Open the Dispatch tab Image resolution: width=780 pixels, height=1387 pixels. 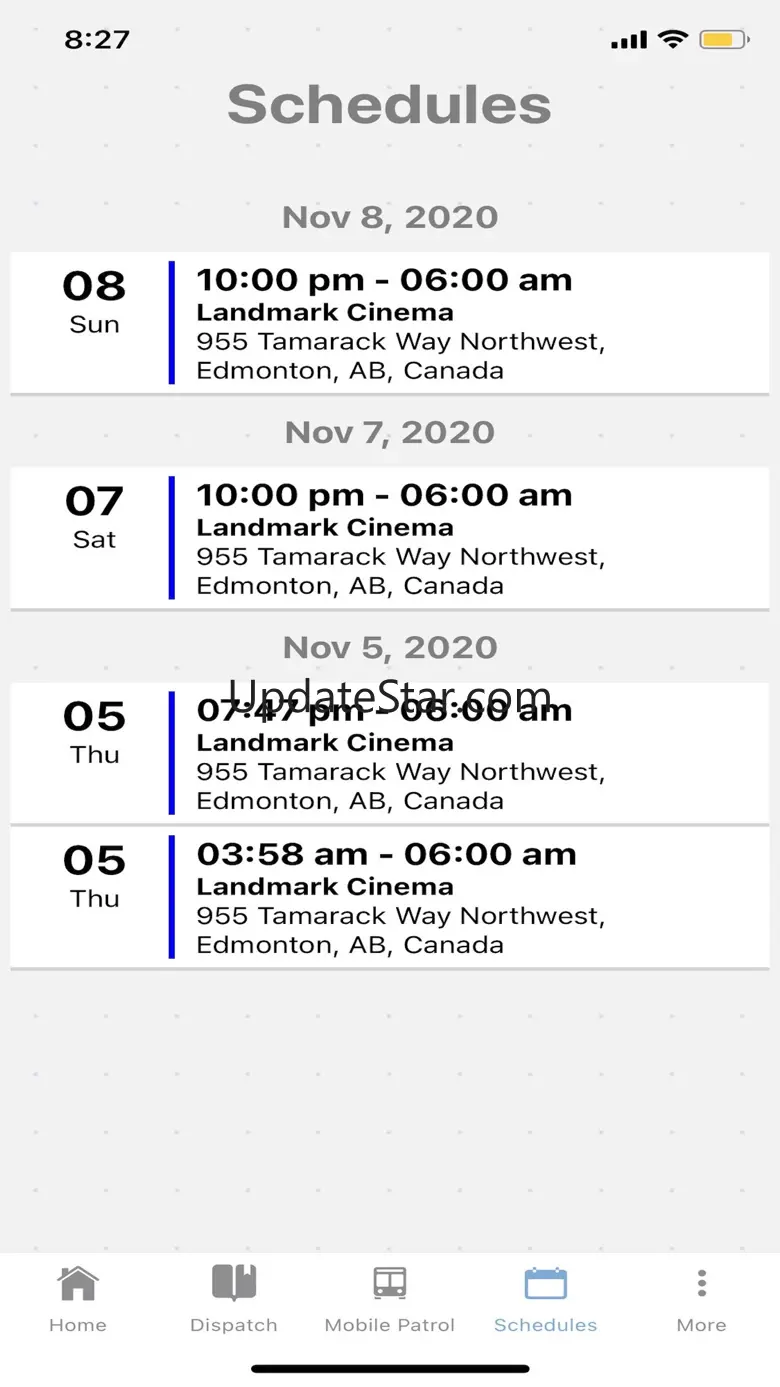tap(234, 1298)
